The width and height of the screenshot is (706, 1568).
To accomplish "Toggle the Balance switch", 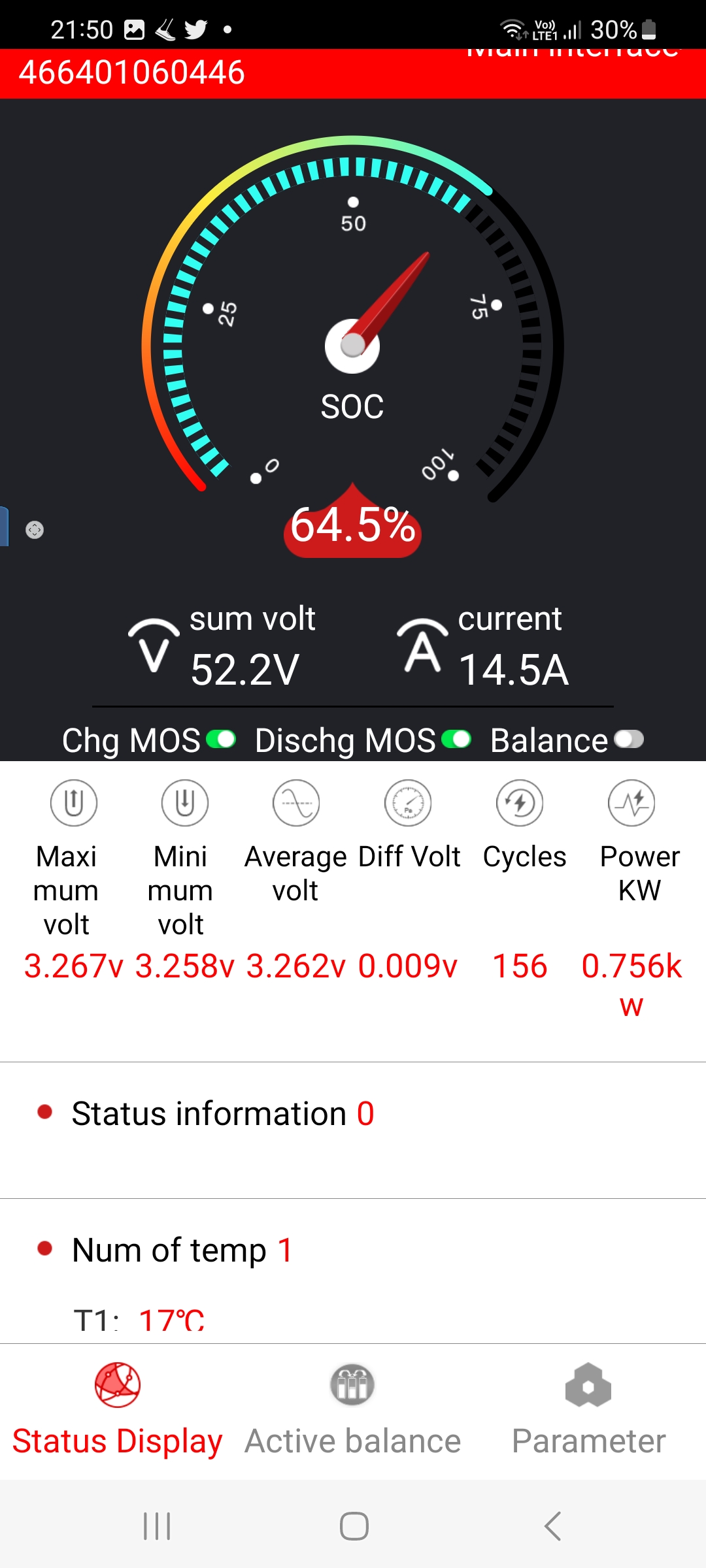I will [x=629, y=740].
